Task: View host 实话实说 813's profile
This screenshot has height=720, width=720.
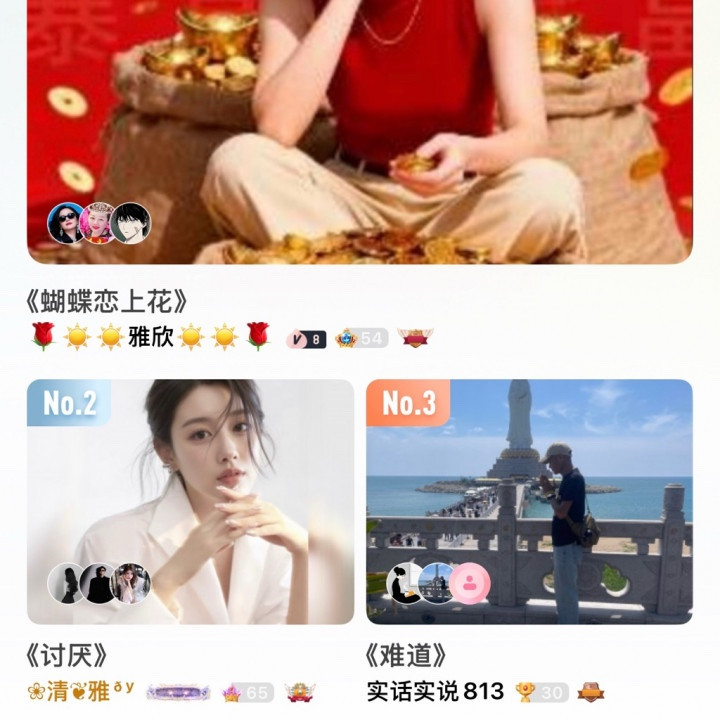Action: pyautogui.click(x=435, y=692)
